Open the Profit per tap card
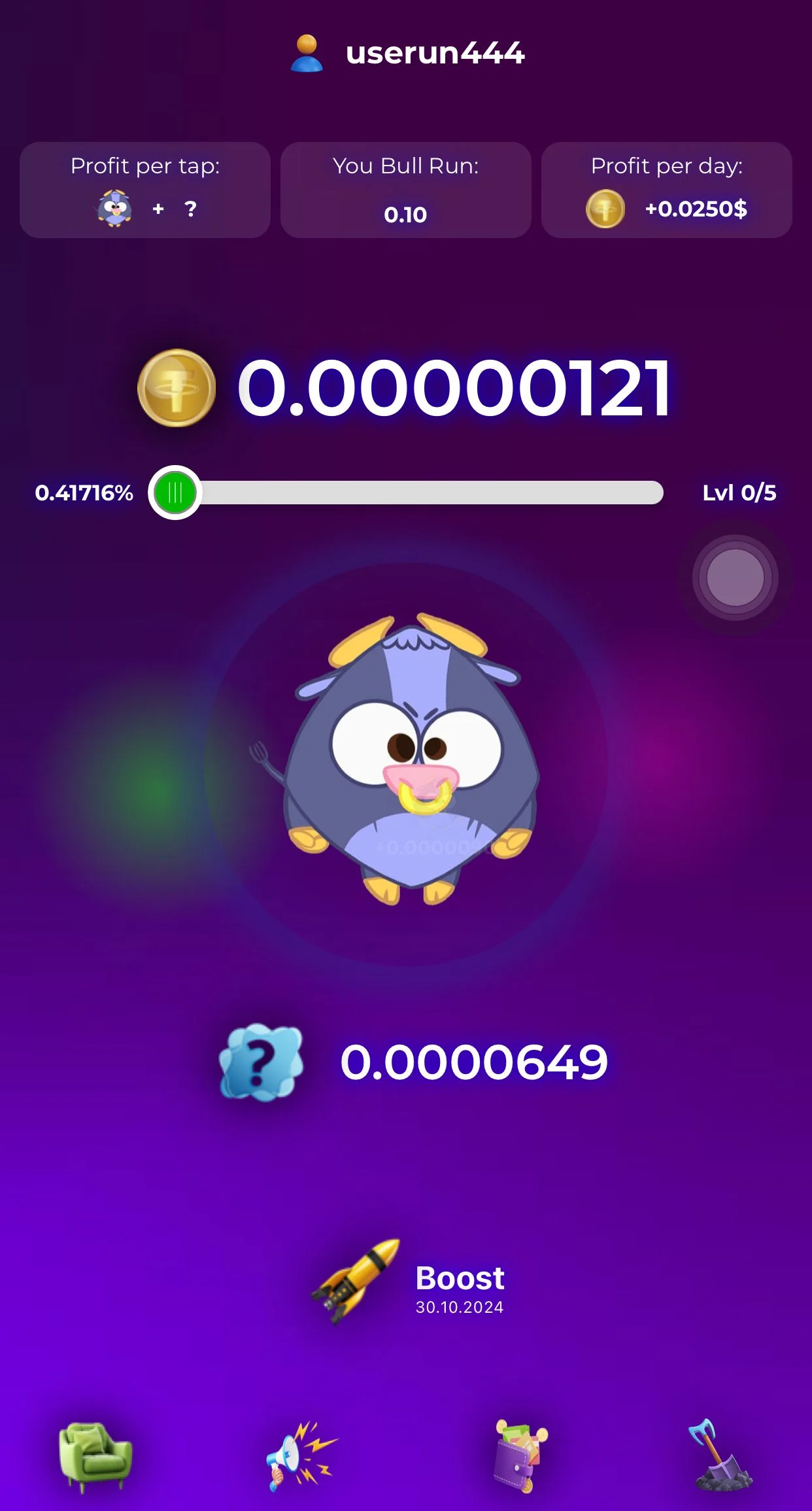This screenshot has width=812, height=1511. click(145, 190)
